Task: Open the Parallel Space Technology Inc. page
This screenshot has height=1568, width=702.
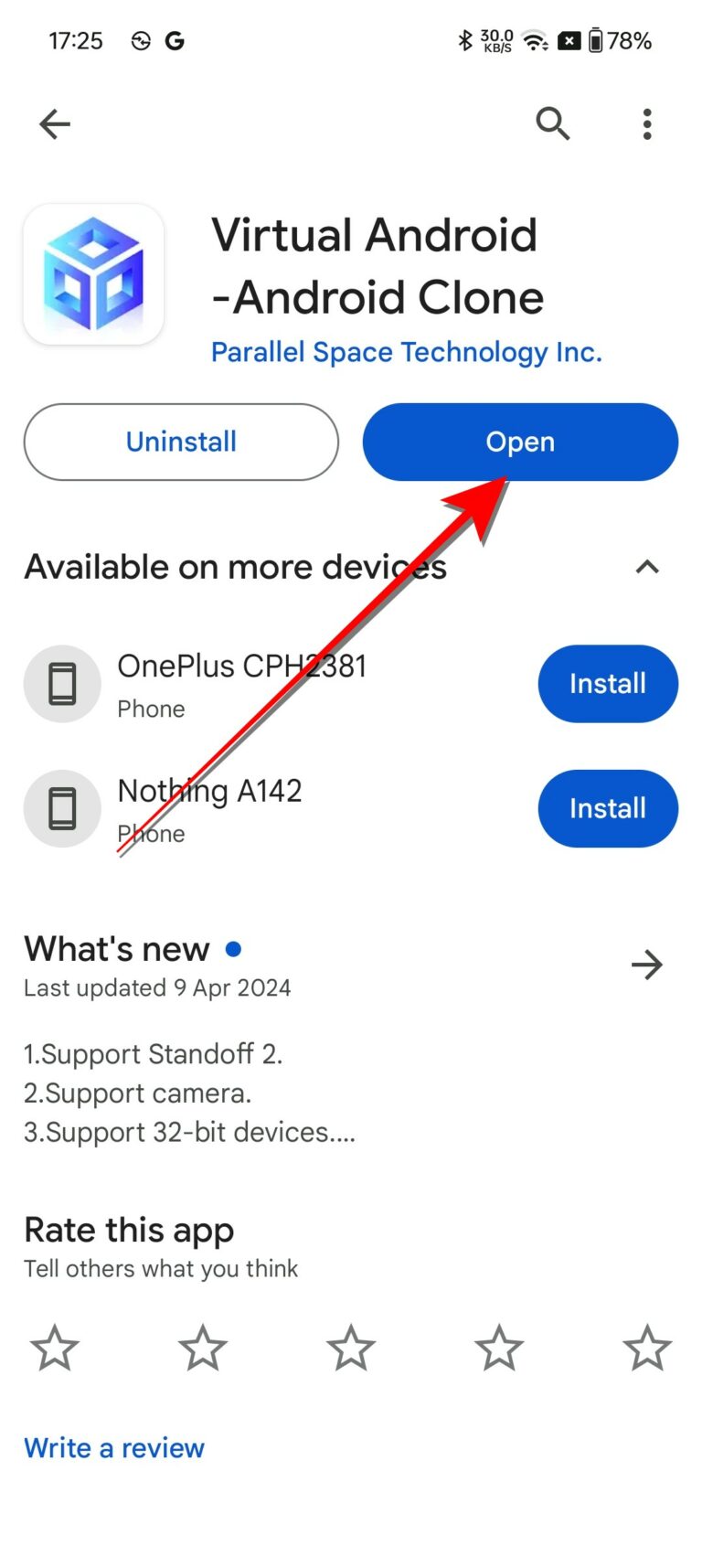Action: pos(406,351)
